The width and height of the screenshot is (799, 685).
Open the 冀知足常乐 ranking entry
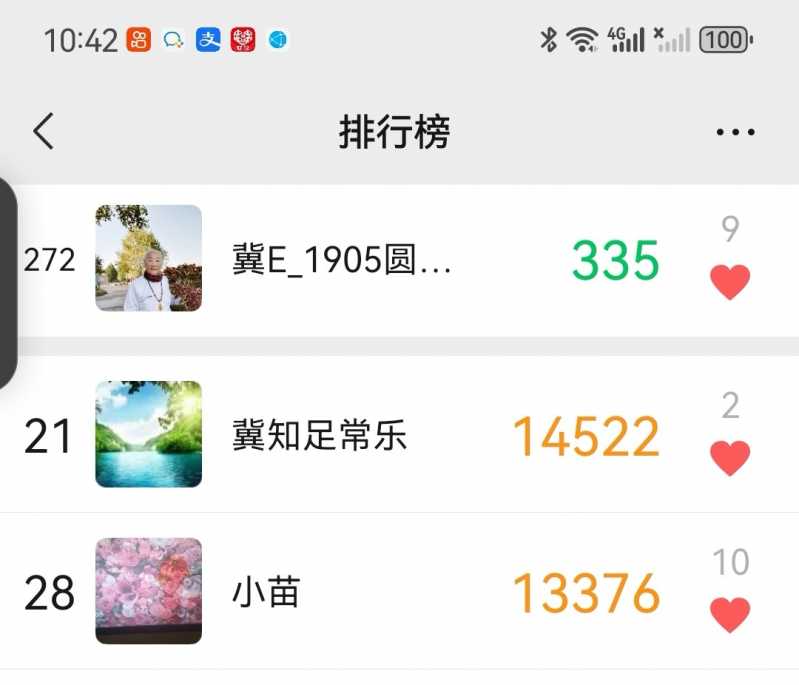320,436
